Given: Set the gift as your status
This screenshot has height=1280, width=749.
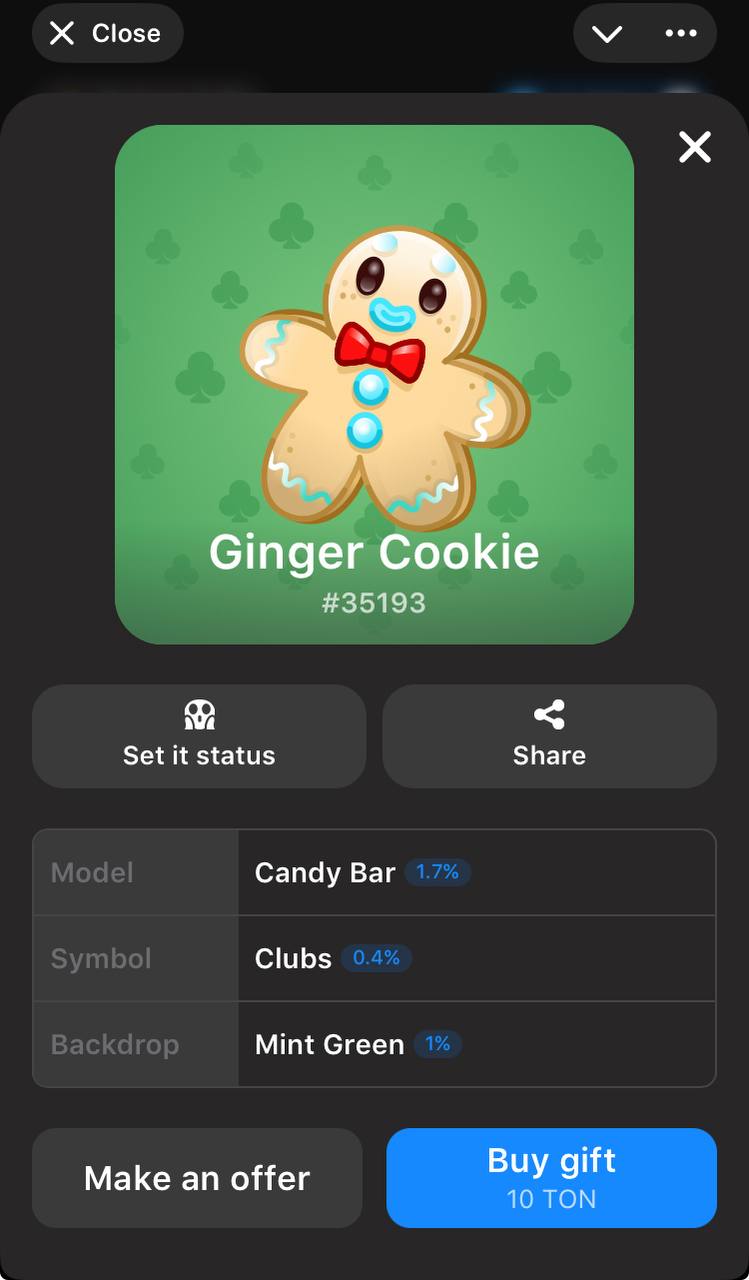Looking at the screenshot, I should tap(199, 736).
